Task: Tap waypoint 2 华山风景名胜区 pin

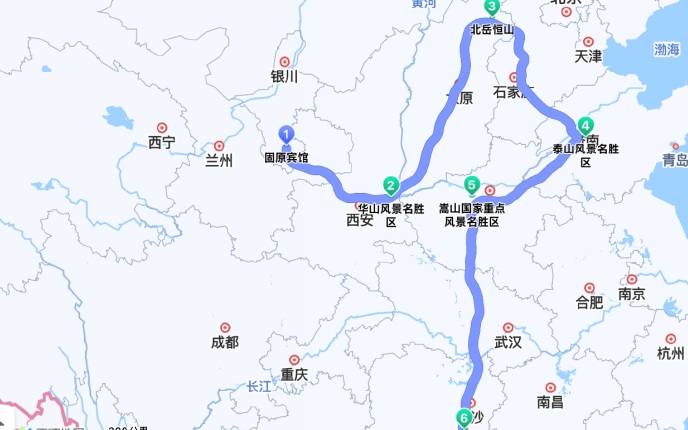Action: tap(391, 185)
